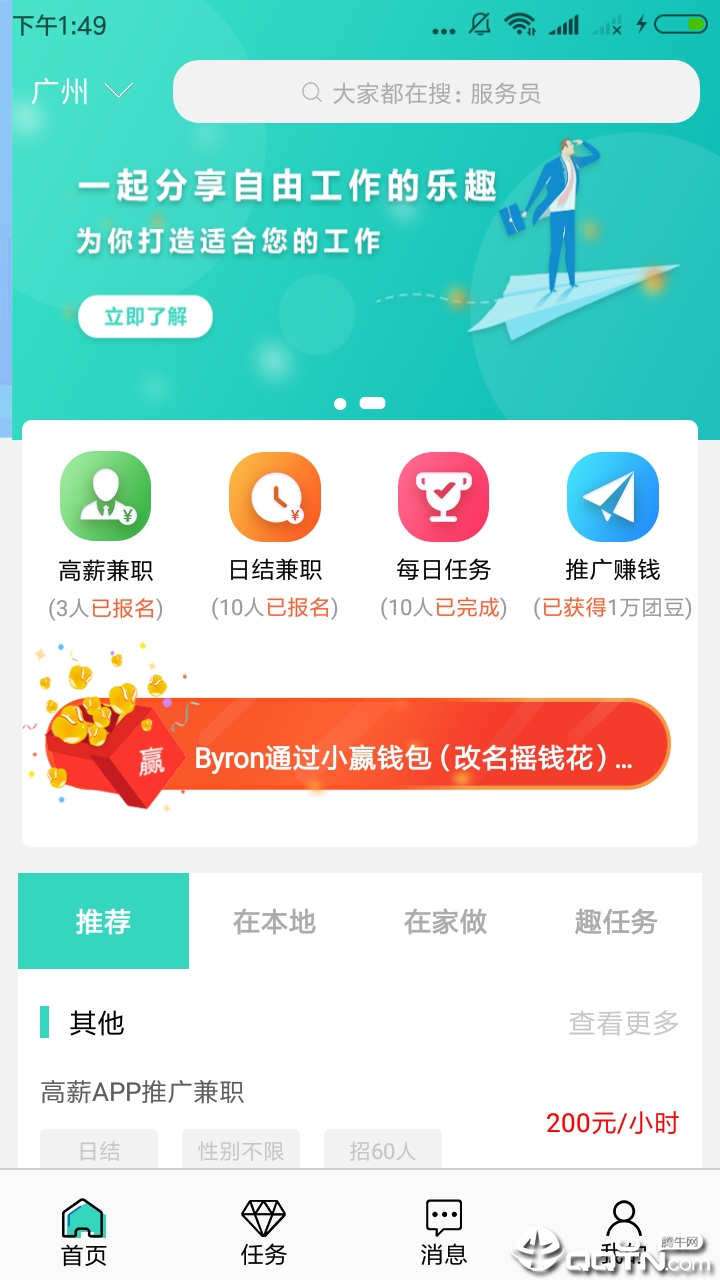Viewport: 720px width, 1280px height.
Task: Tap the search bar to search jobs
Action: point(437,91)
